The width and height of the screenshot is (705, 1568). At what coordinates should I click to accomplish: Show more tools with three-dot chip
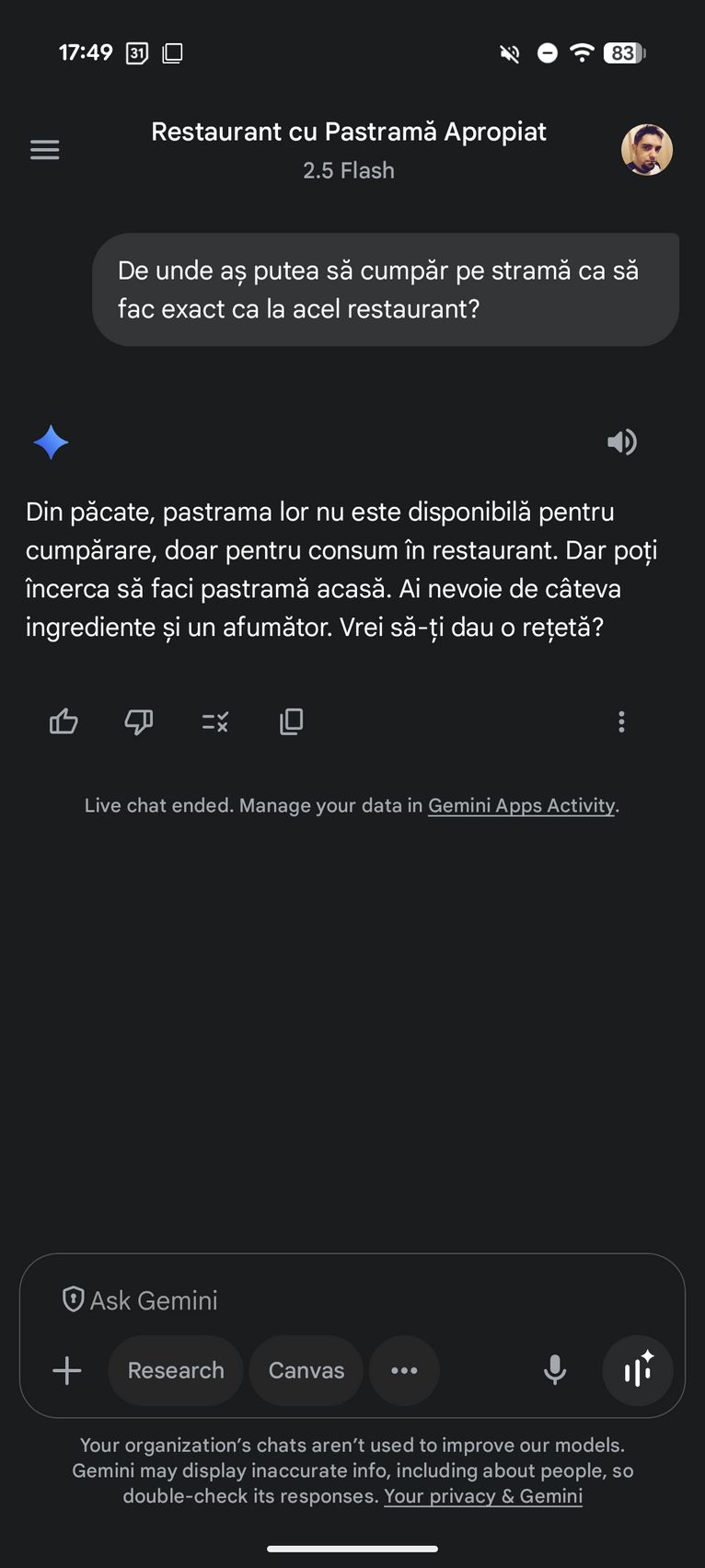click(x=404, y=1370)
